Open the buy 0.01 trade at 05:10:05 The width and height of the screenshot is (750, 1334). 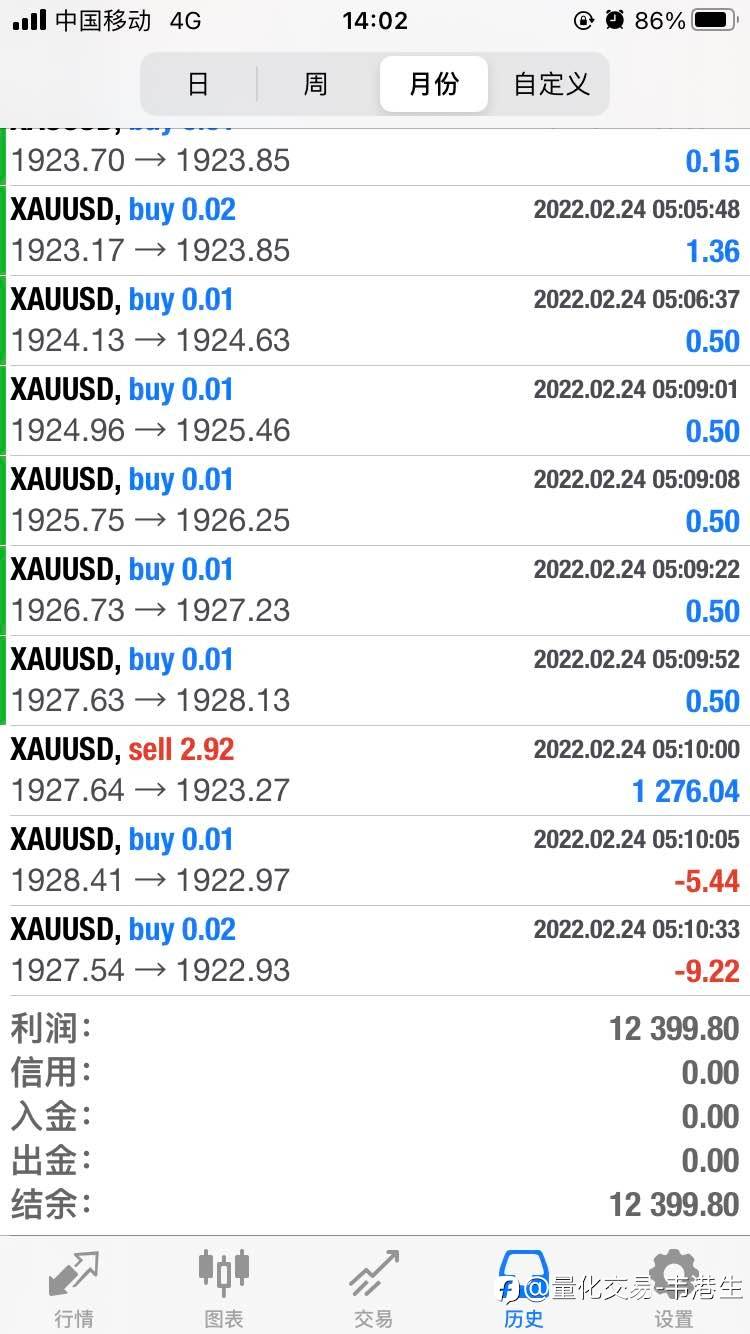[375, 861]
